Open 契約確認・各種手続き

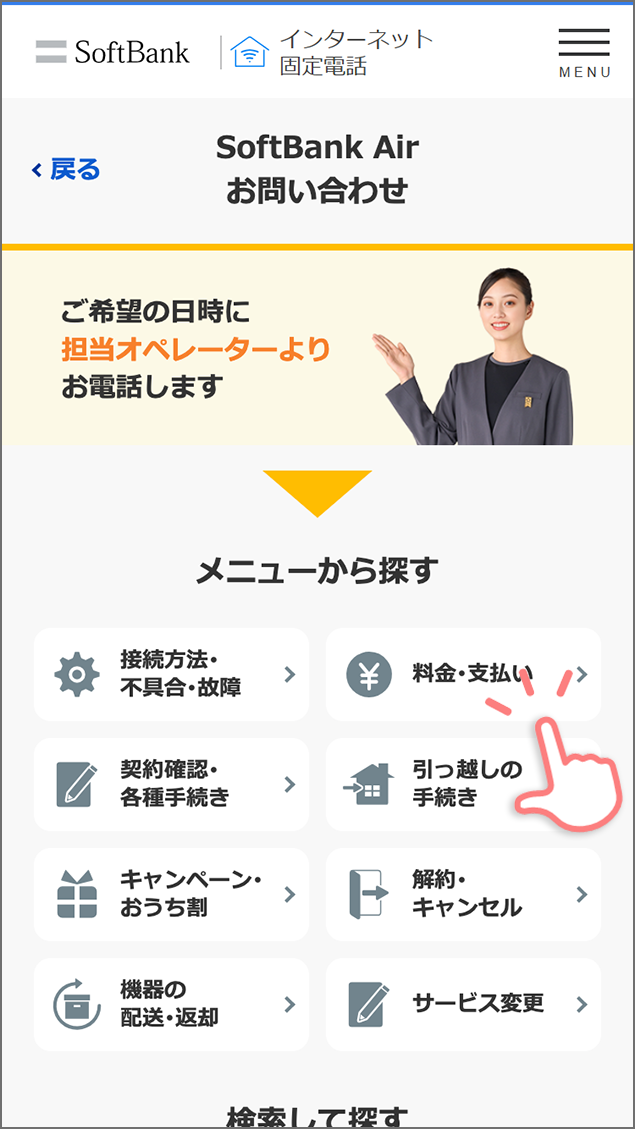(x=171, y=784)
